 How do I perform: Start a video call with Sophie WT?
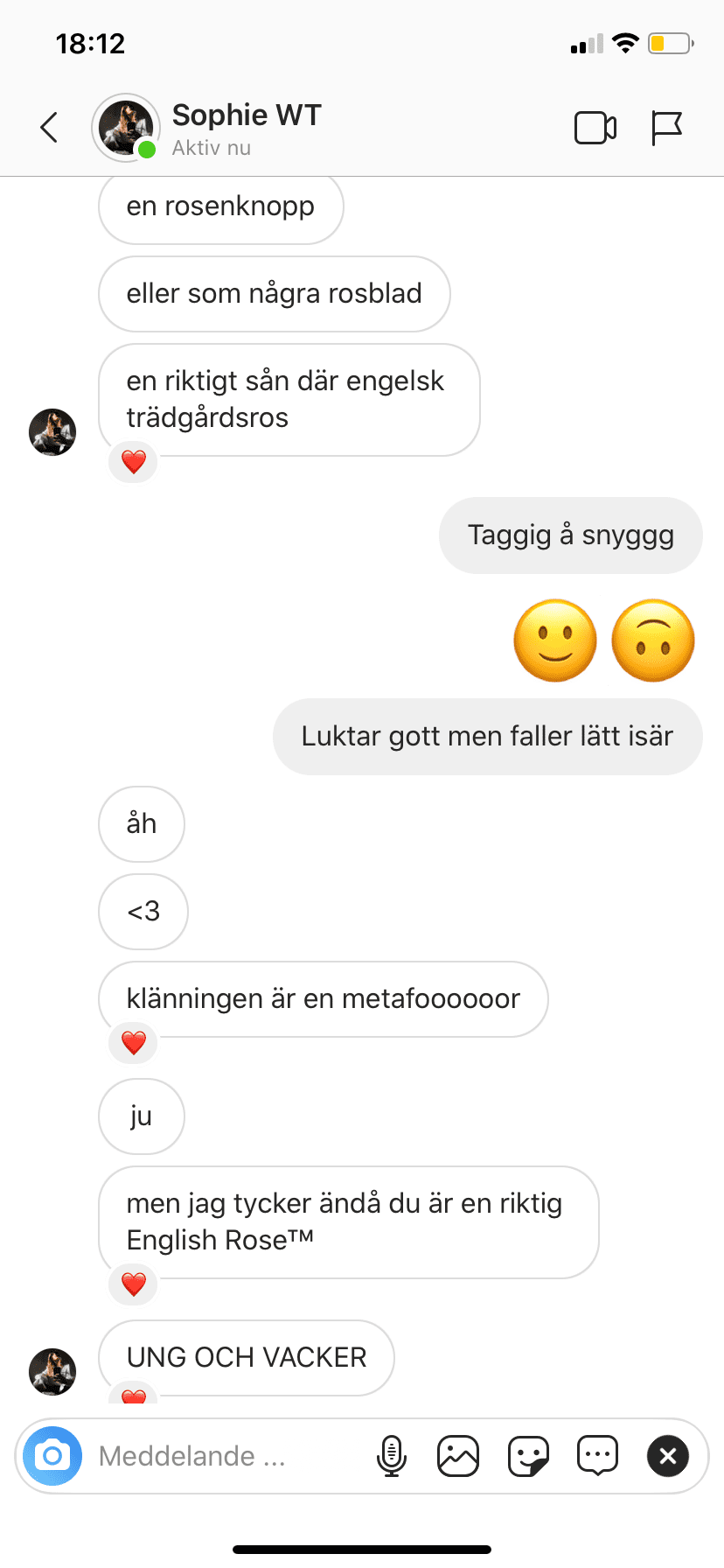(595, 128)
